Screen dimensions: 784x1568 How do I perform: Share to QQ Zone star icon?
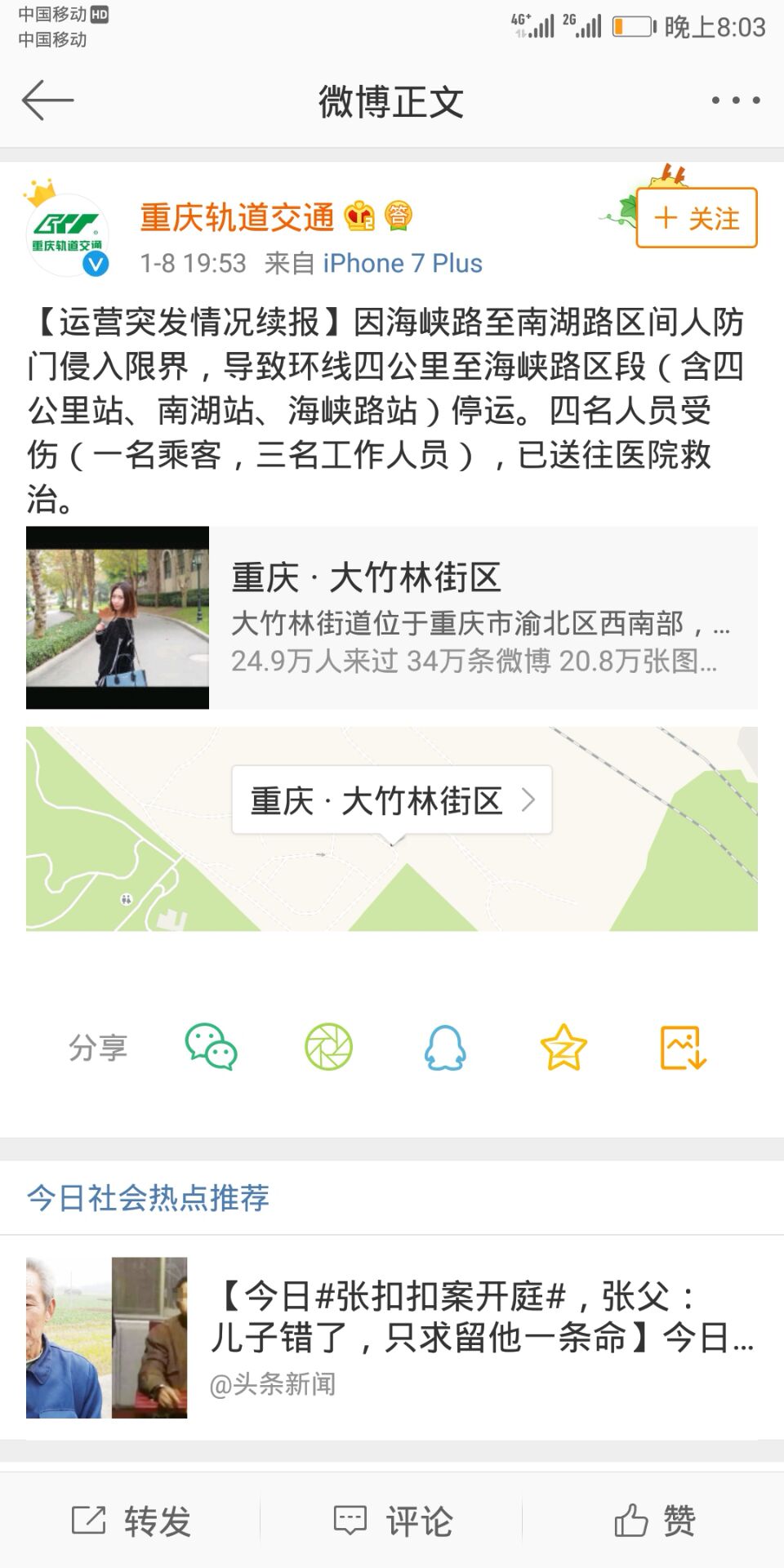(x=563, y=1047)
